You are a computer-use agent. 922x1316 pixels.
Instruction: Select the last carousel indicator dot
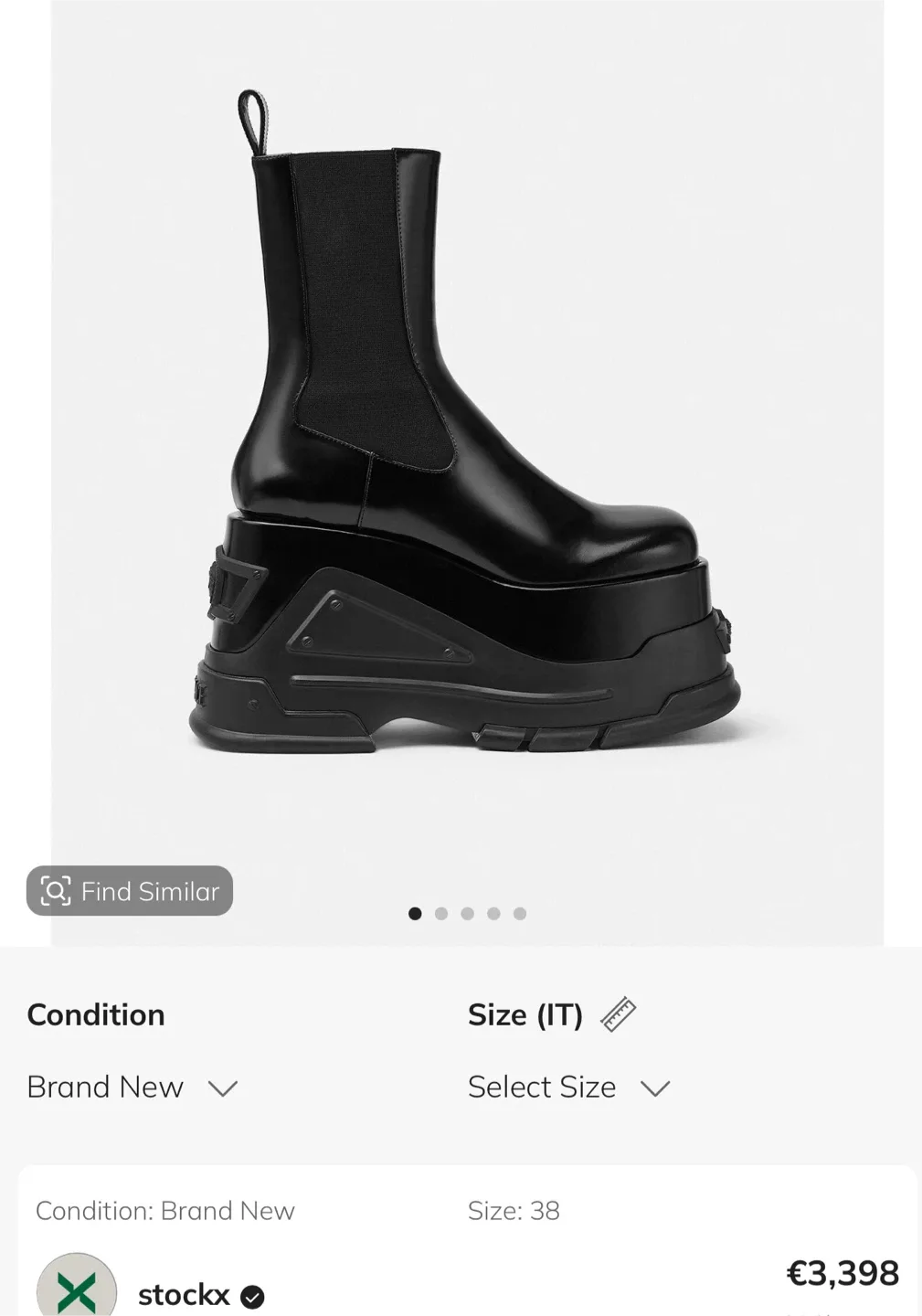tap(521, 913)
